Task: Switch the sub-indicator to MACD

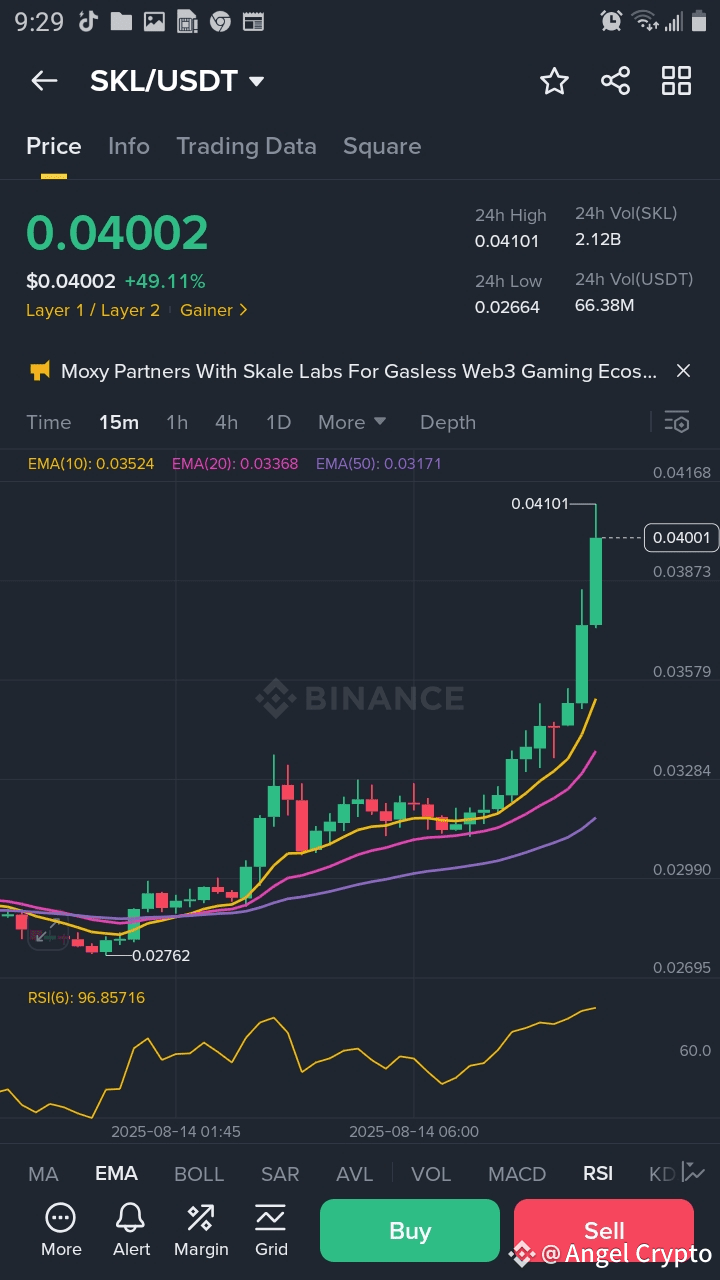Action: [517, 1174]
